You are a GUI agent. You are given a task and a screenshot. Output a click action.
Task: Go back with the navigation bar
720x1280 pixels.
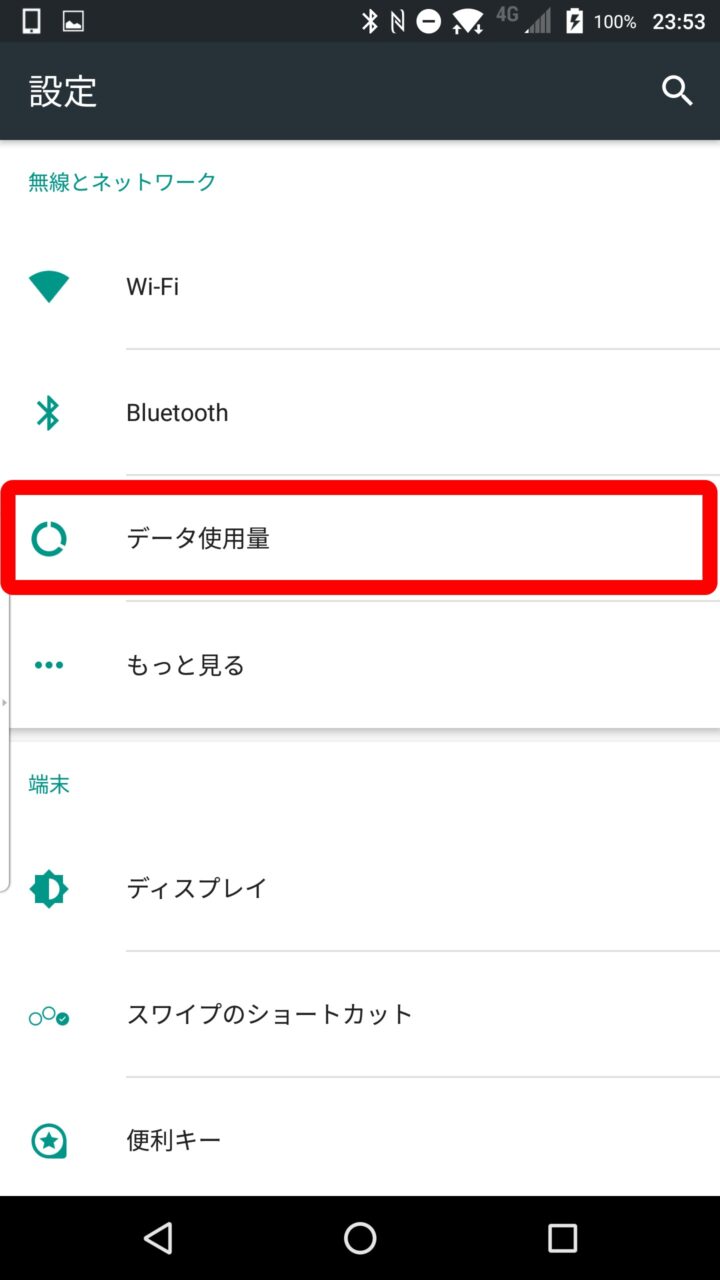tap(158, 1238)
